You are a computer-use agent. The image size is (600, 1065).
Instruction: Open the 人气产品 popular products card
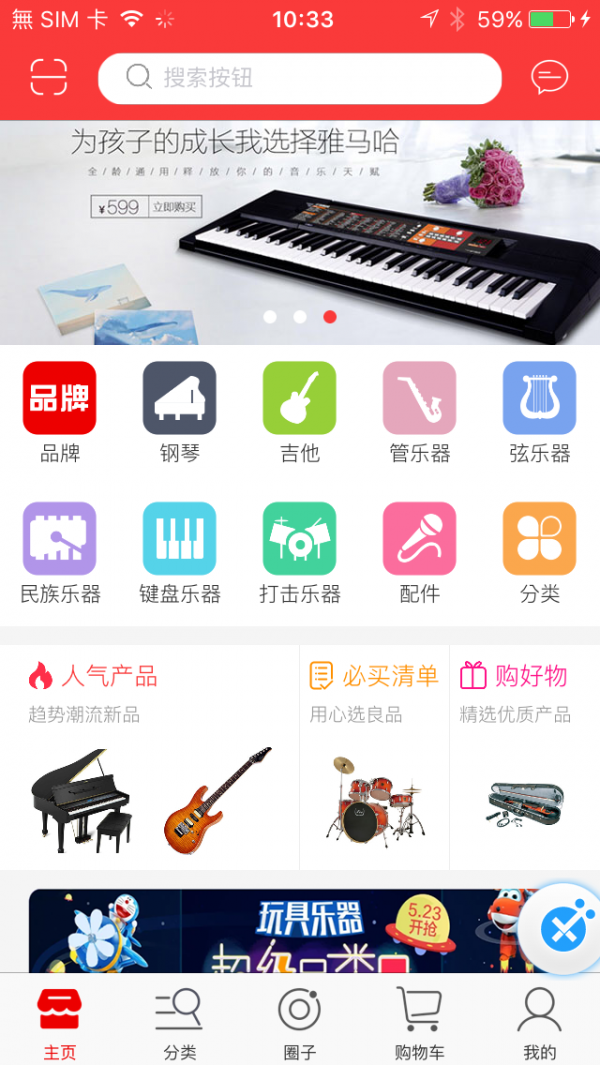pyautogui.click(x=150, y=757)
